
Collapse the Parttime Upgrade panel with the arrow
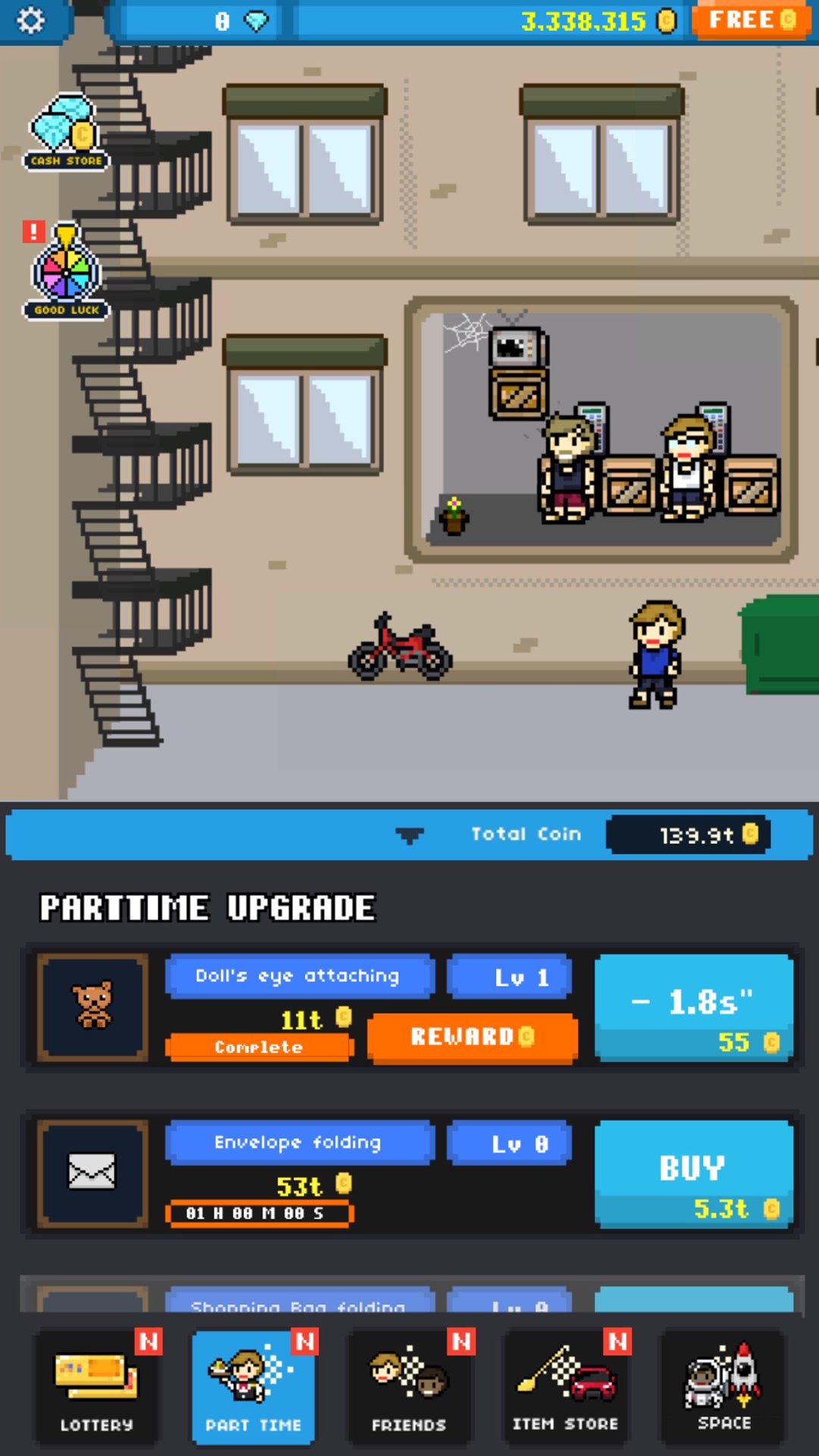[x=409, y=834]
